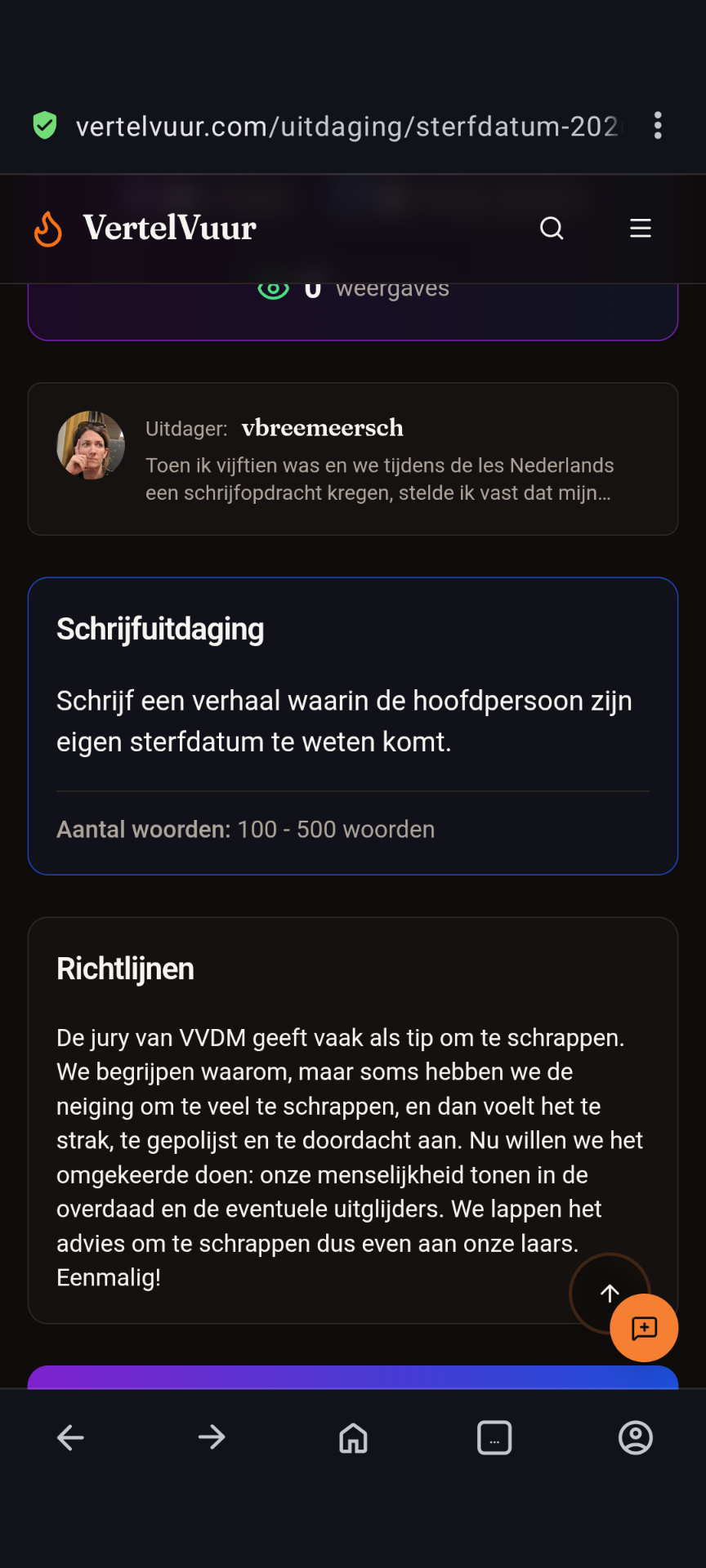Go forward in the browser
Image resolution: width=706 pixels, height=1568 pixels.
(x=212, y=1437)
